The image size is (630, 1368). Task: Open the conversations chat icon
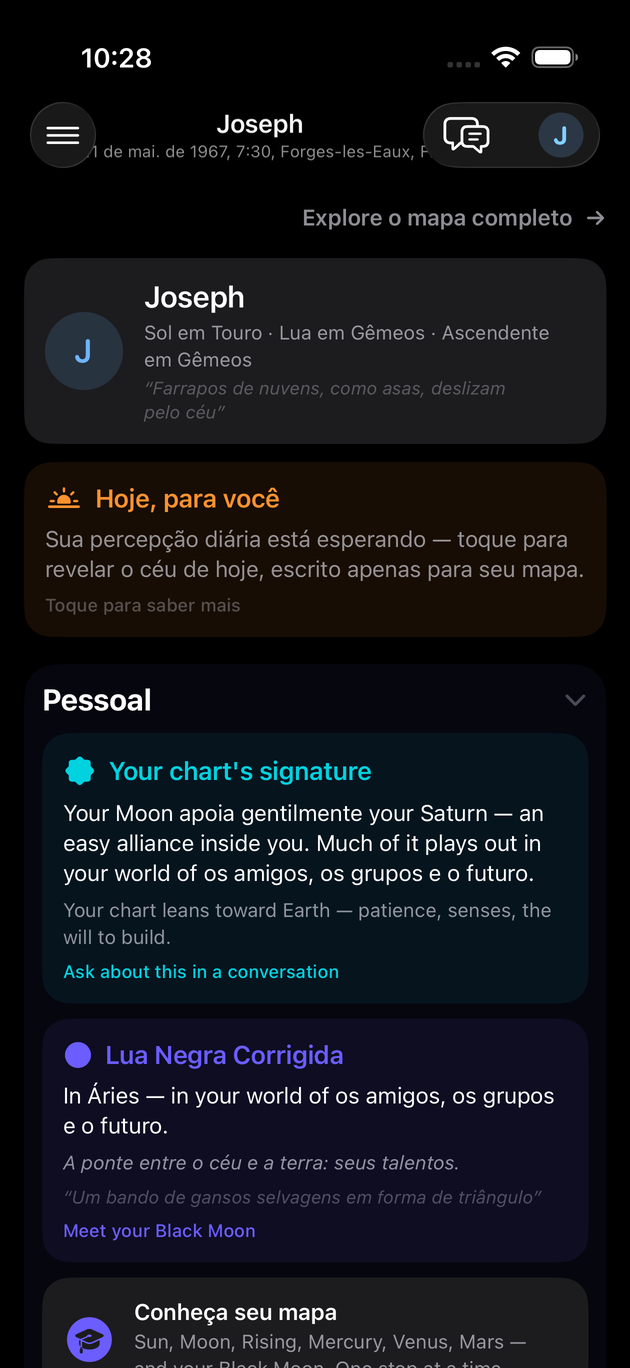pyautogui.click(x=467, y=135)
